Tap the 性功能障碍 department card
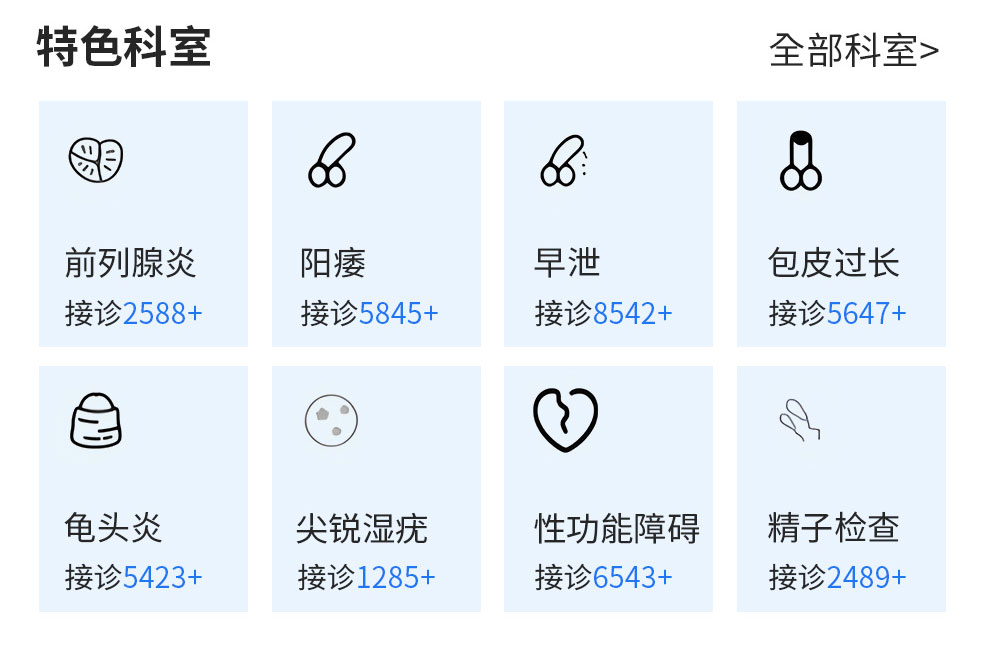The width and height of the screenshot is (1000, 659). coord(608,488)
